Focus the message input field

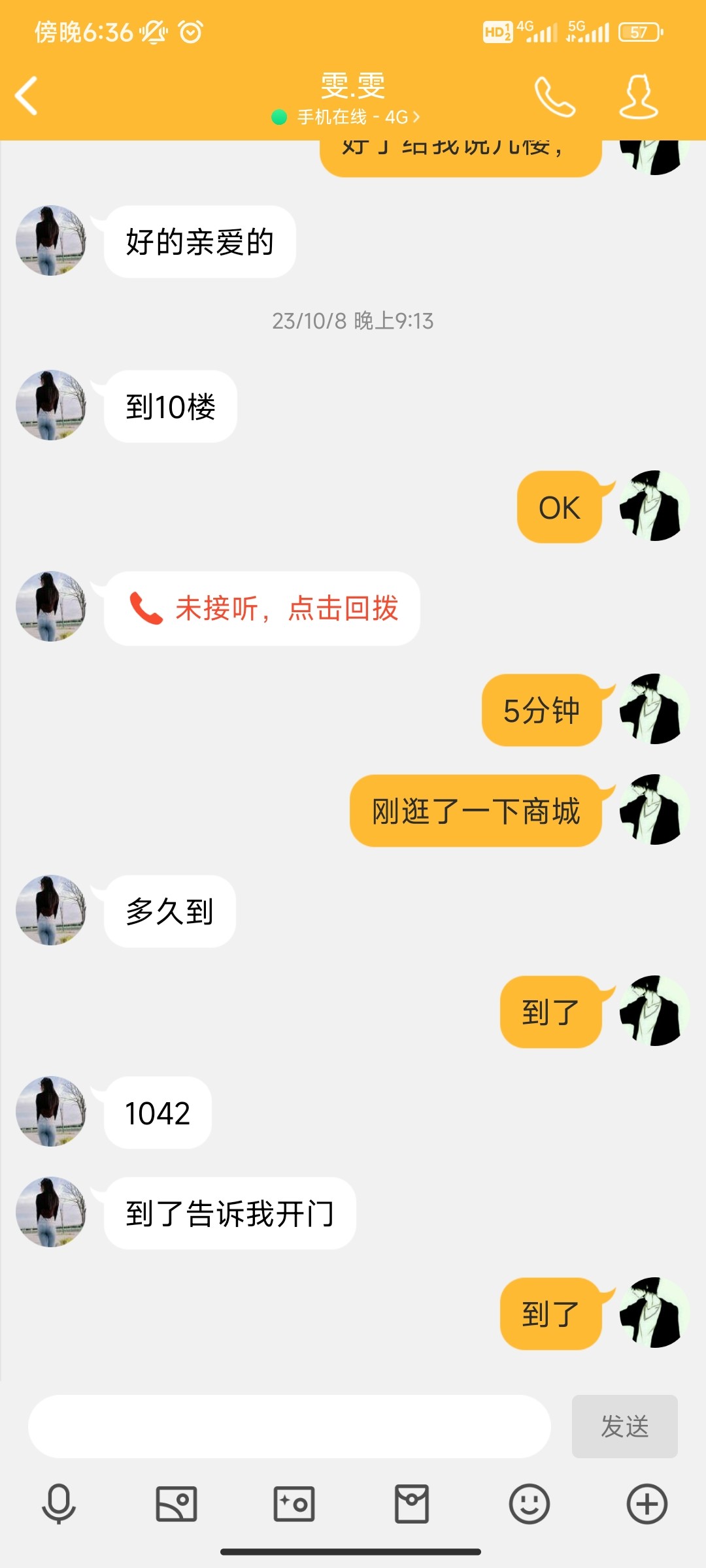(289, 1426)
